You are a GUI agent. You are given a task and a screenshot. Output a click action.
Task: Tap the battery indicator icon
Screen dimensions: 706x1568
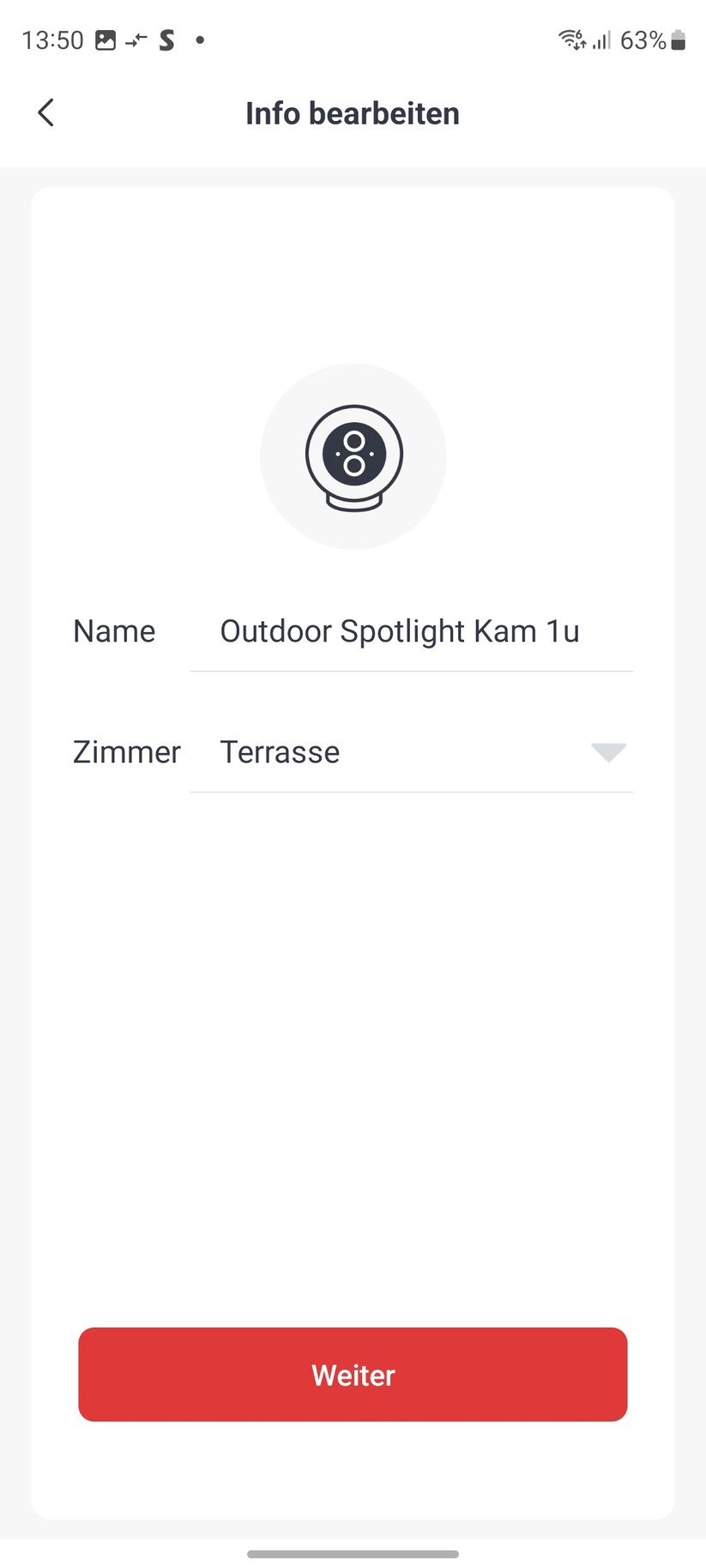(679, 39)
